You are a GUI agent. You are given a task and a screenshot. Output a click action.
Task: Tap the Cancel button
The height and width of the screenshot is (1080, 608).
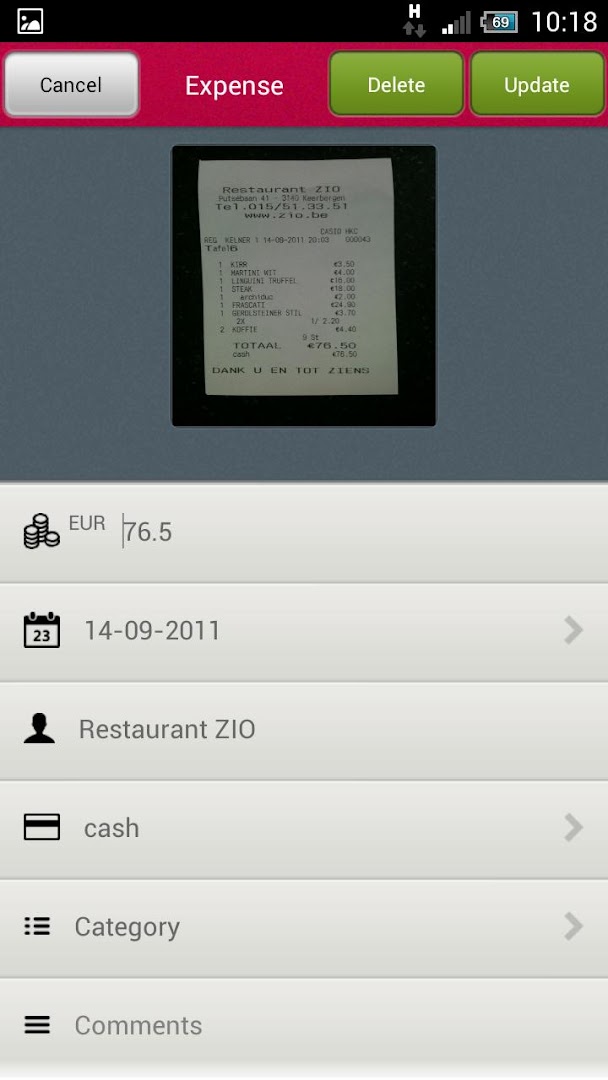pyautogui.click(x=71, y=85)
